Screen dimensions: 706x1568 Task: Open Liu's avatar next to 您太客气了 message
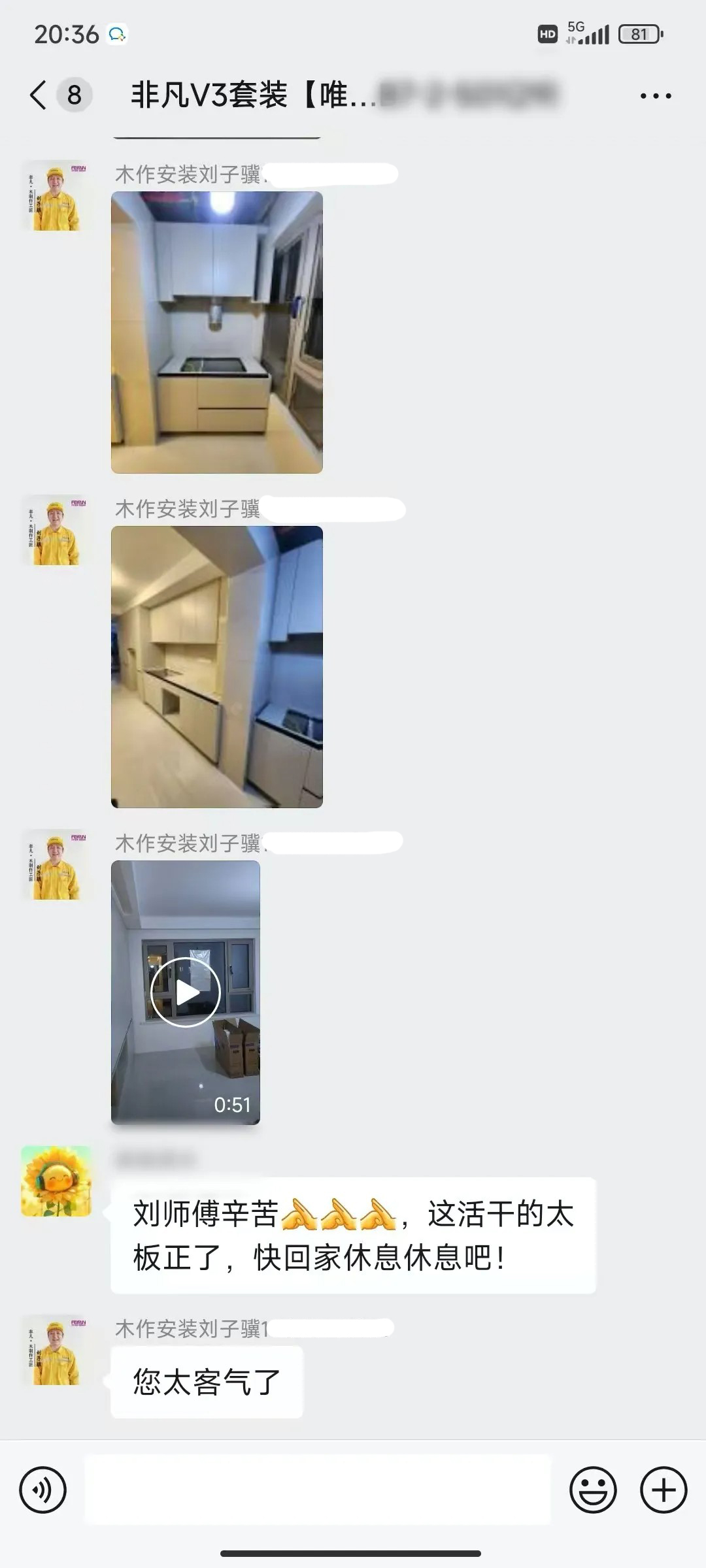(56, 1350)
